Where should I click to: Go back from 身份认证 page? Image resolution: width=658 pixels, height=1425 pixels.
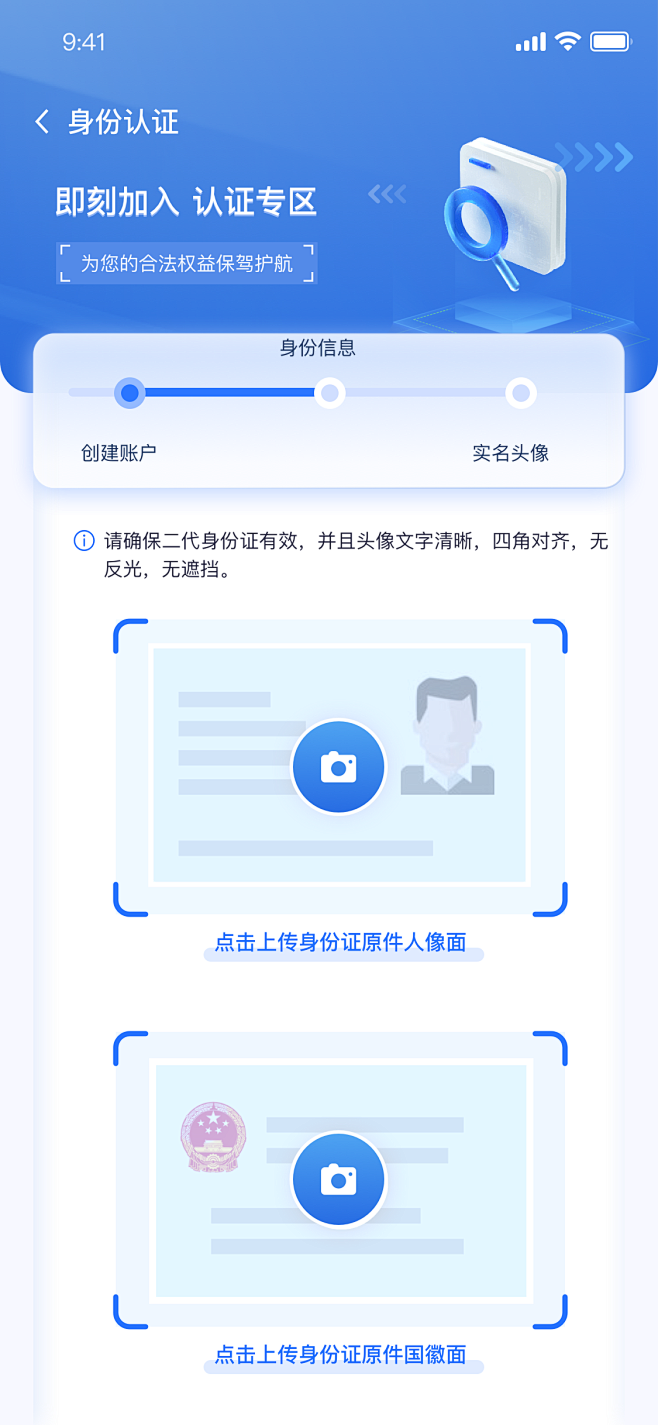click(x=42, y=122)
